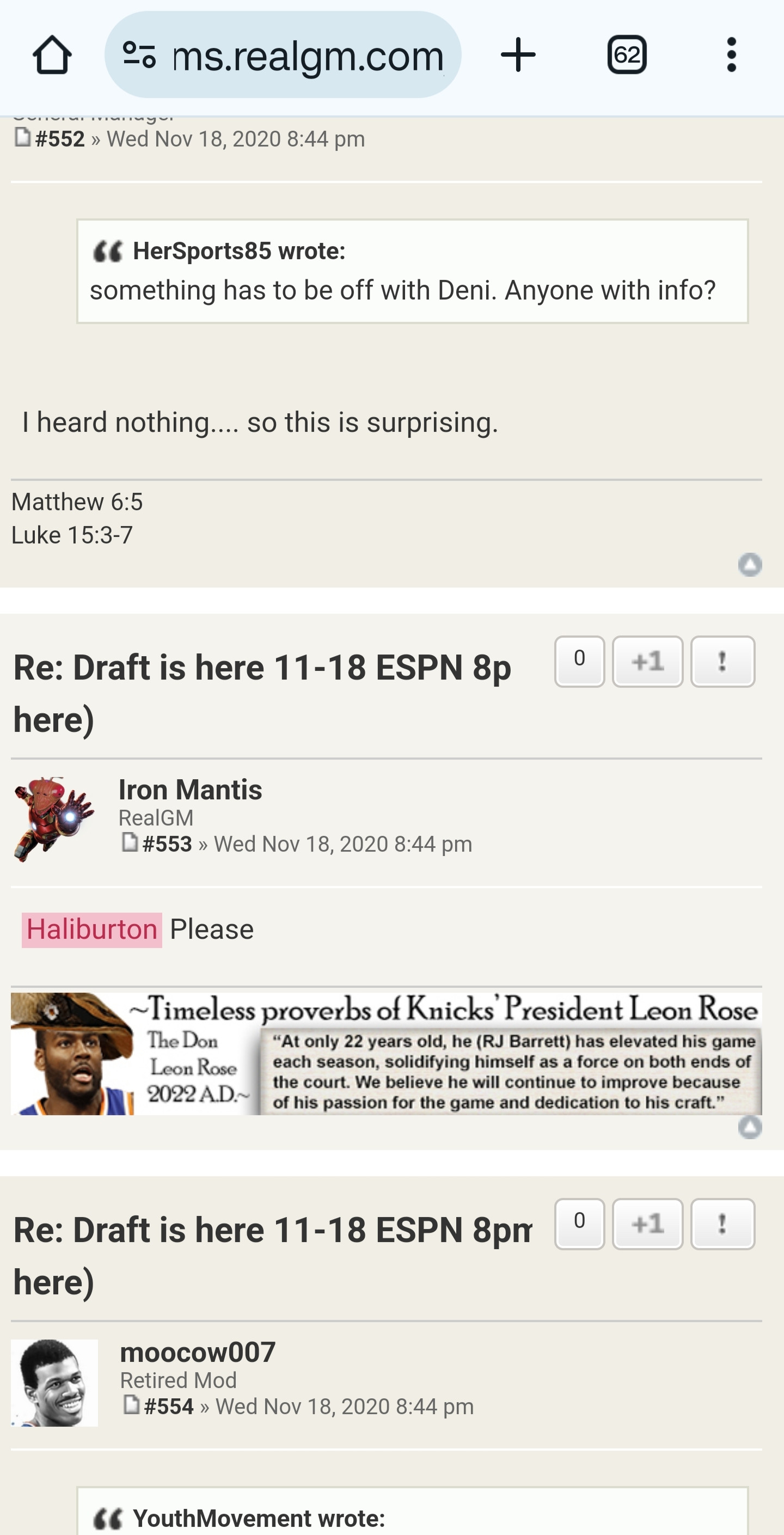Tap the realgm.com address bar

pos(283,55)
